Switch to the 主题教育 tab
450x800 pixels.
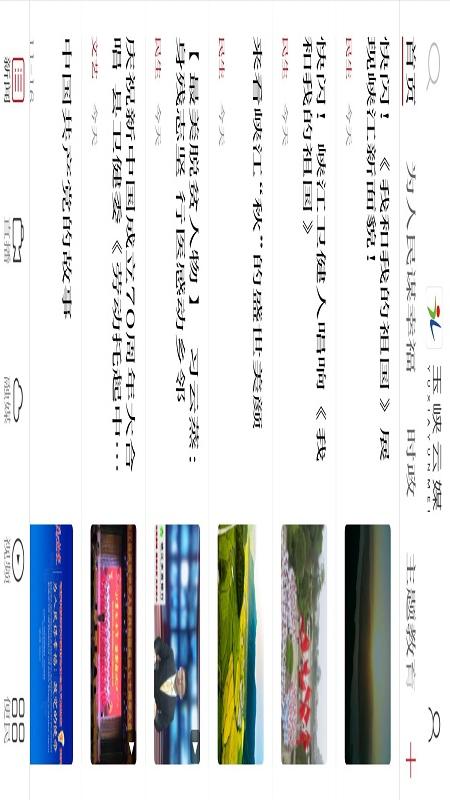[410, 623]
